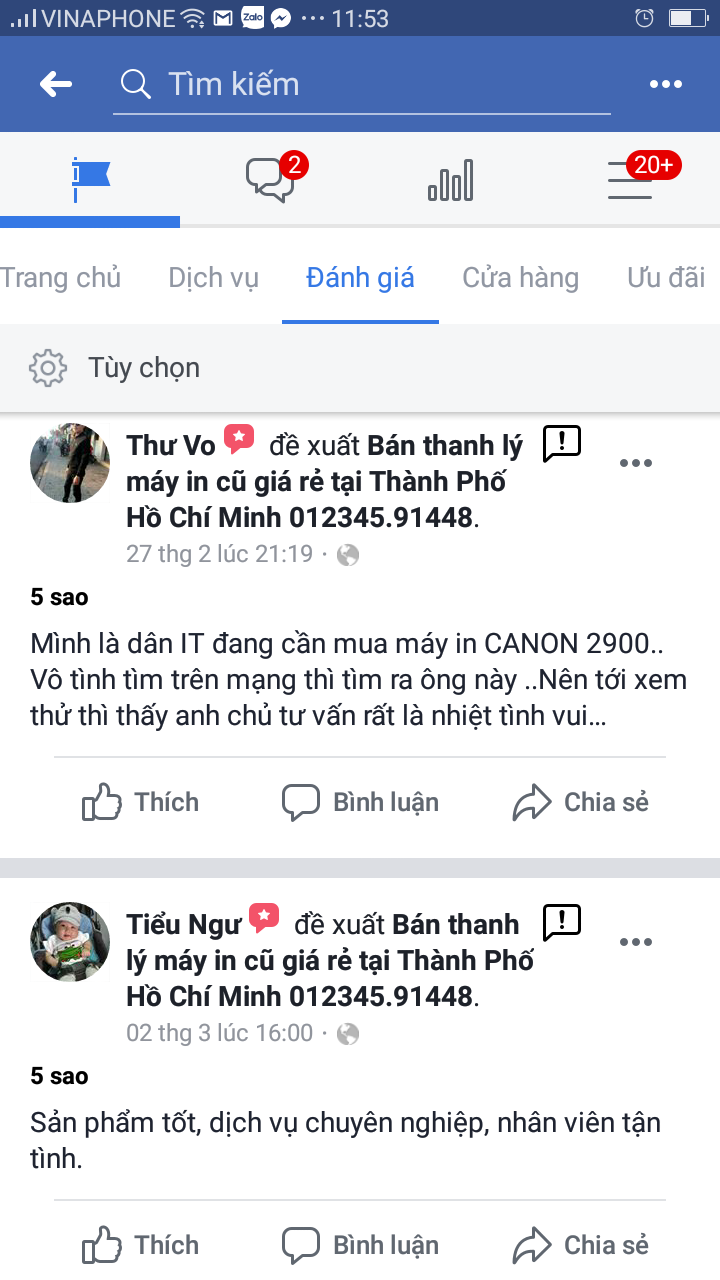Switch to the Cửa hàng tab
This screenshot has width=720, height=1280.
[x=520, y=278]
